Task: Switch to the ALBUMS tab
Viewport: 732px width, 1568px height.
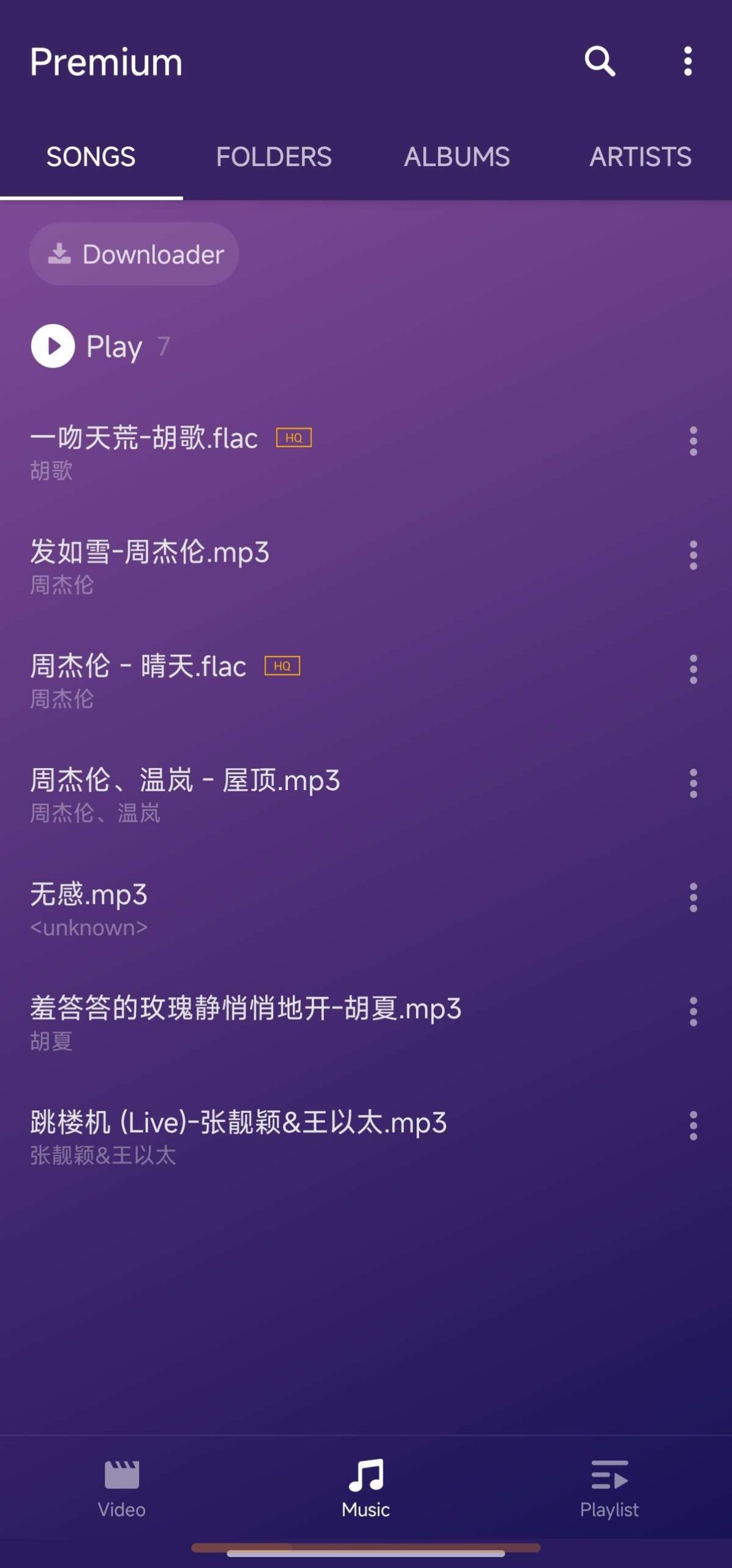Action: [x=457, y=157]
